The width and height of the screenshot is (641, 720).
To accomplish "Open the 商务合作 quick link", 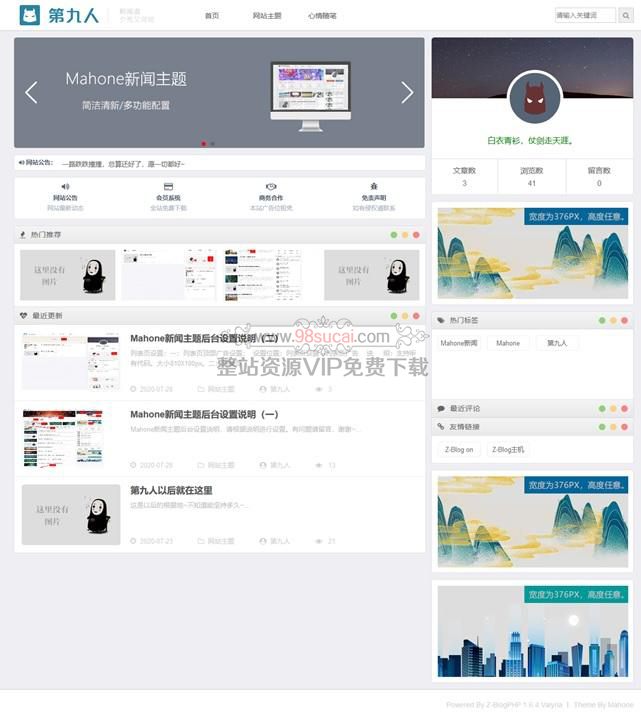I will [x=271, y=197].
